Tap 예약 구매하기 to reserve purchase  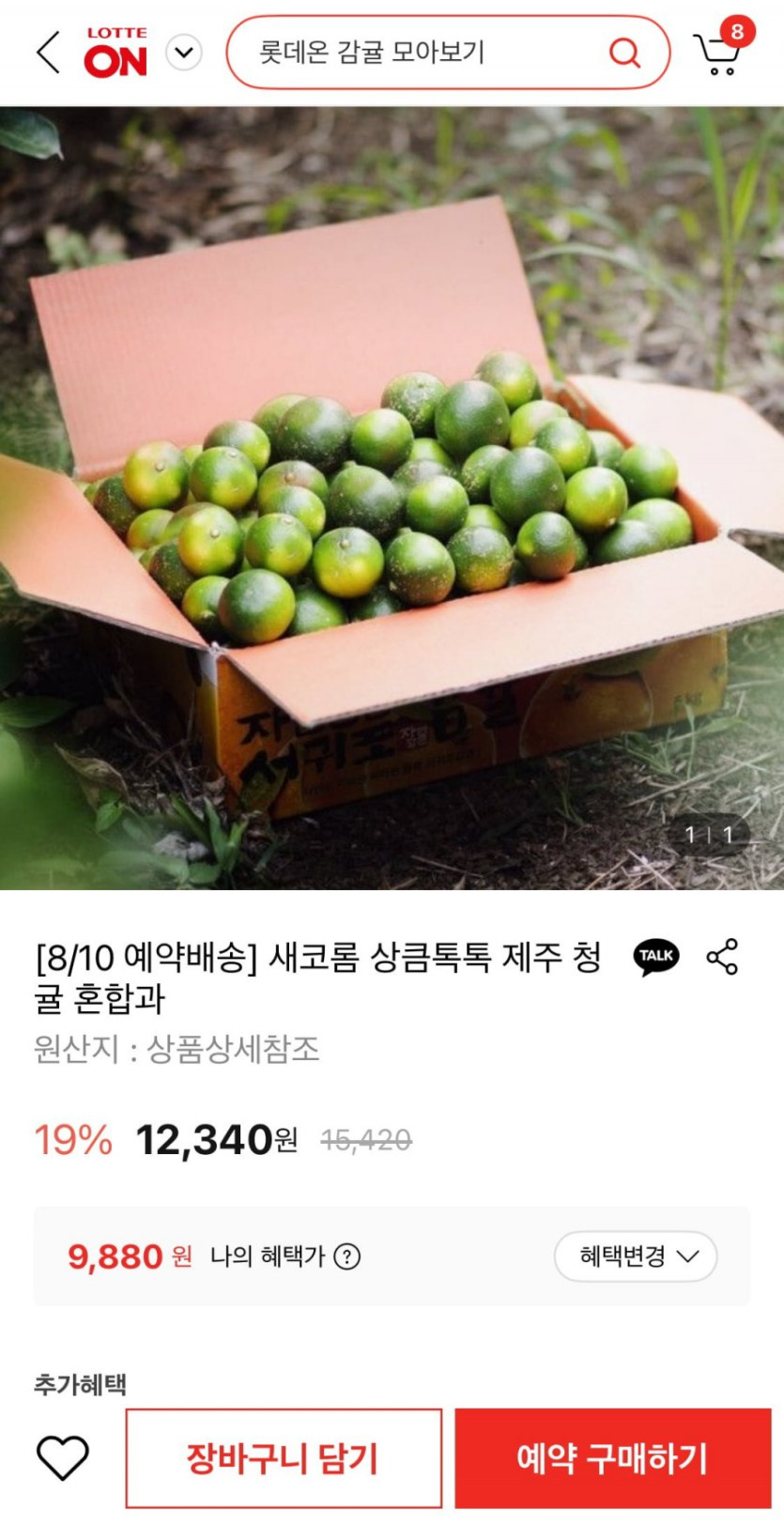point(612,1458)
